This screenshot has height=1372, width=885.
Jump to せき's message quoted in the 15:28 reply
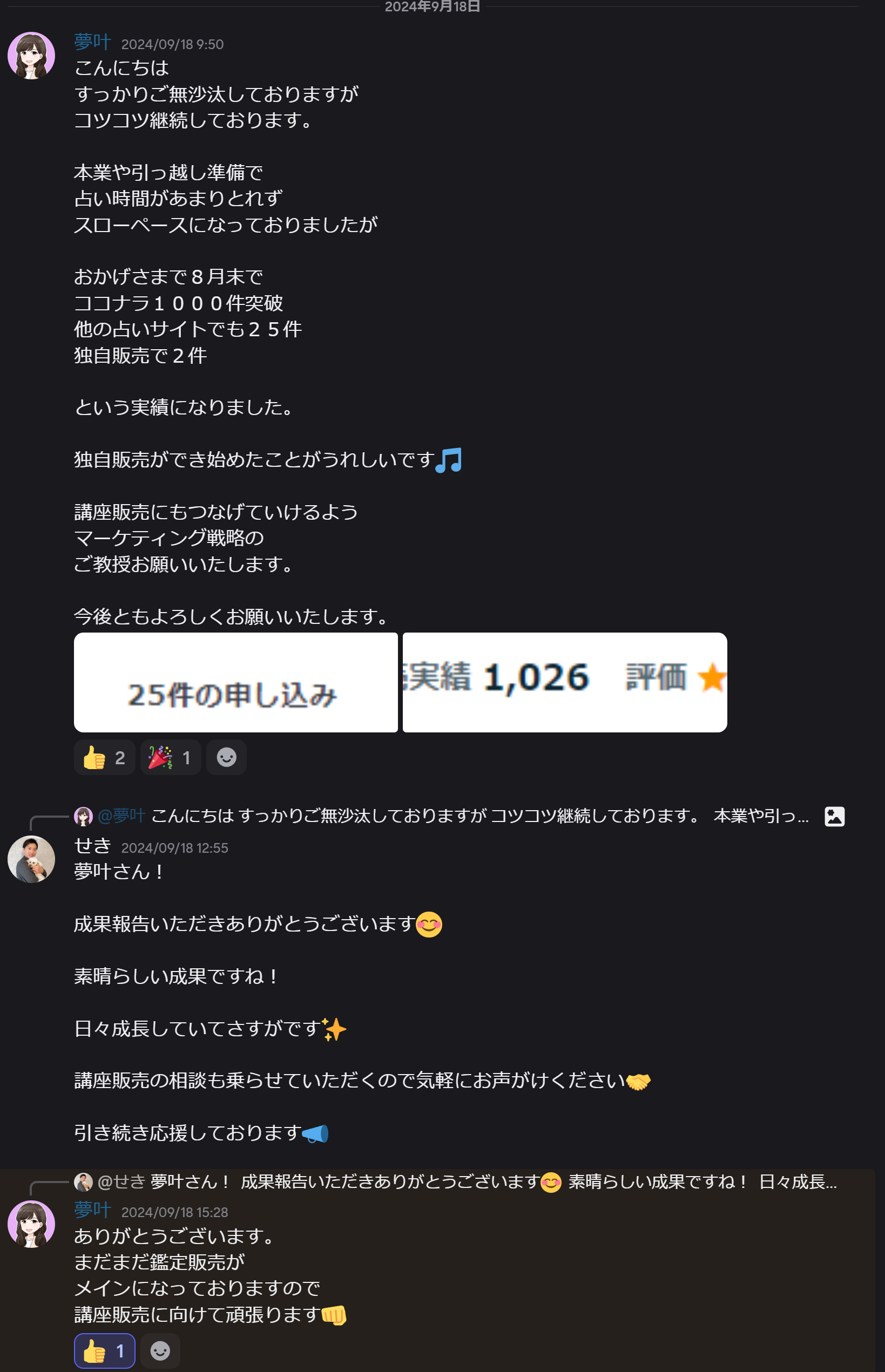point(460,1182)
